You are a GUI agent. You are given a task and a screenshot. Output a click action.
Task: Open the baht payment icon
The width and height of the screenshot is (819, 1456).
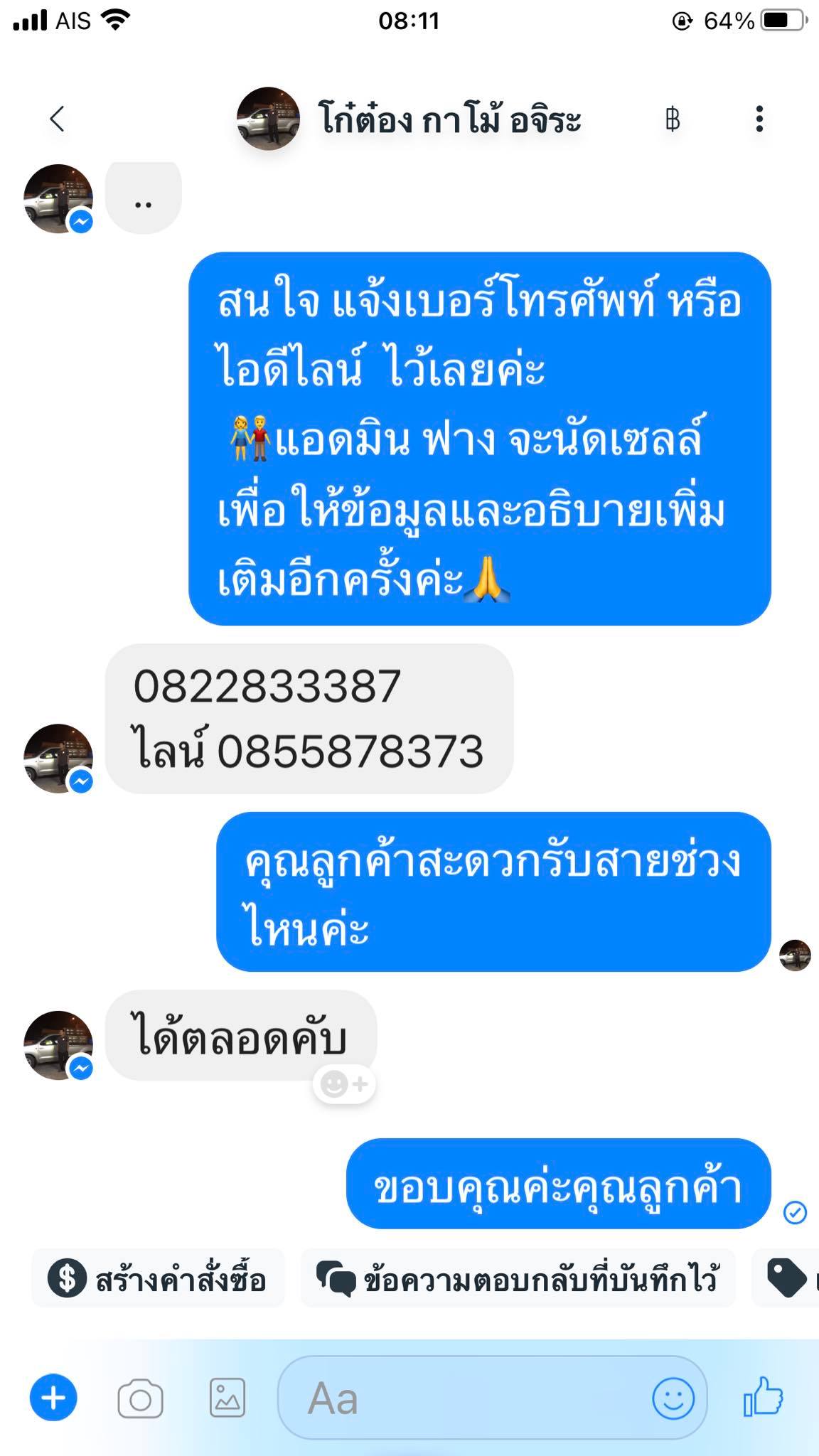[x=672, y=119]
